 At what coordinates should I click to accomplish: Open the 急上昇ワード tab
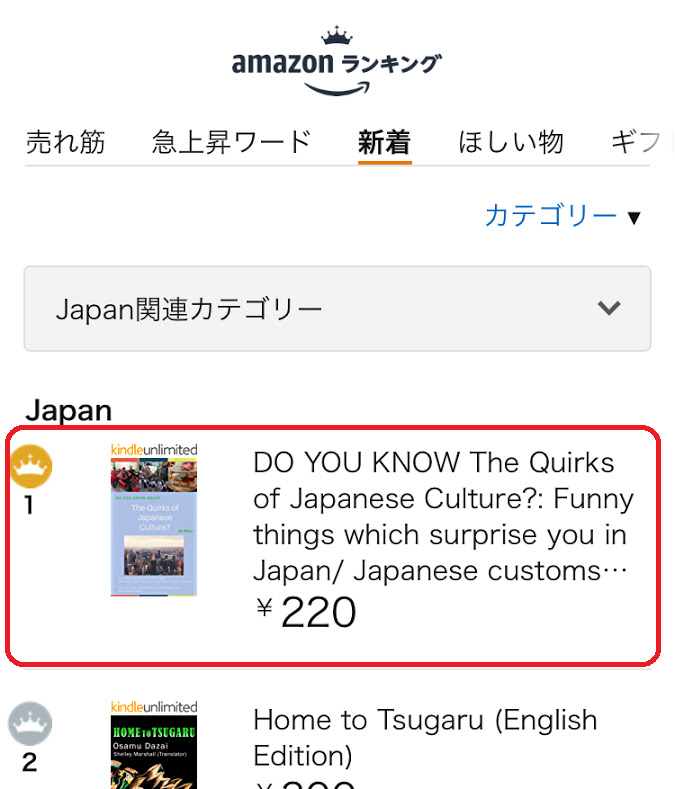232,143
